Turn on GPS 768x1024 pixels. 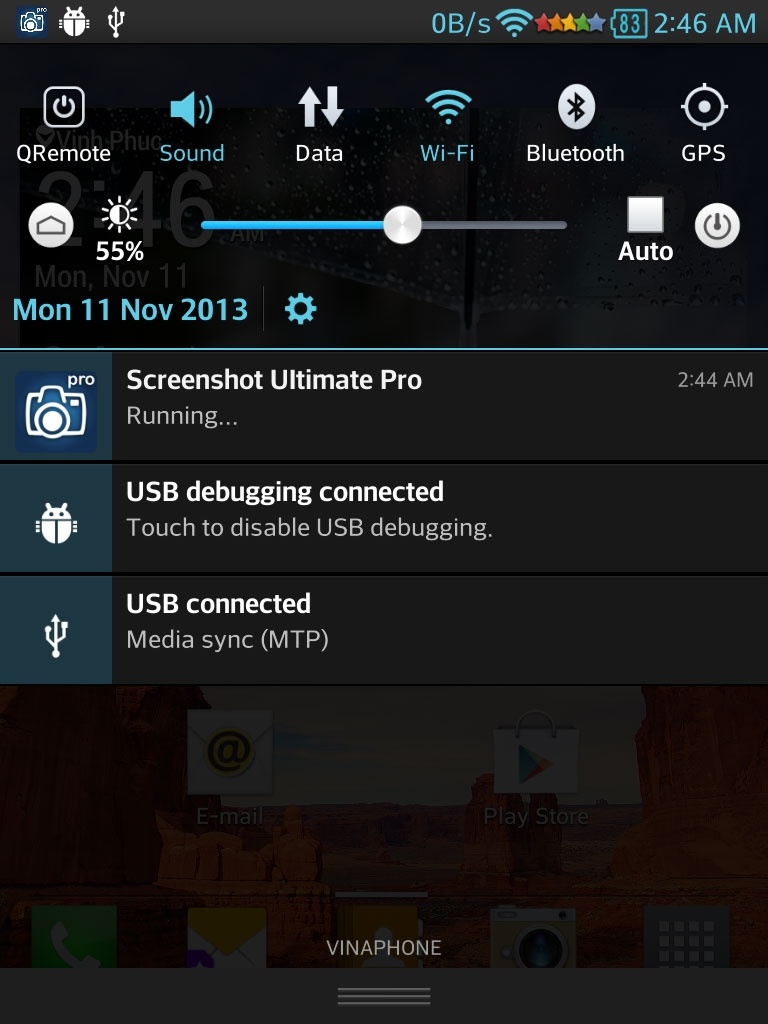click(x=703, y=125)
